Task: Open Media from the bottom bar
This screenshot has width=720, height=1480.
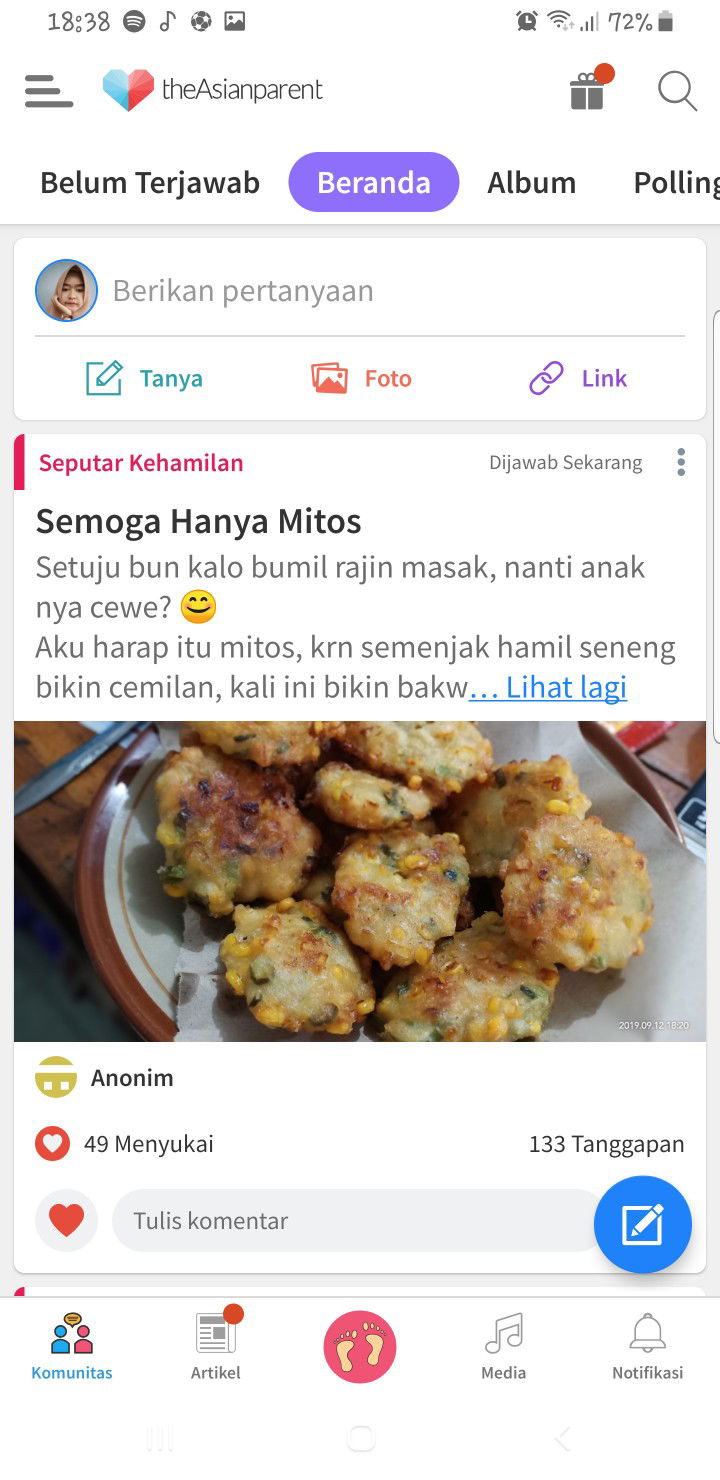Action: coord(503,1345)
